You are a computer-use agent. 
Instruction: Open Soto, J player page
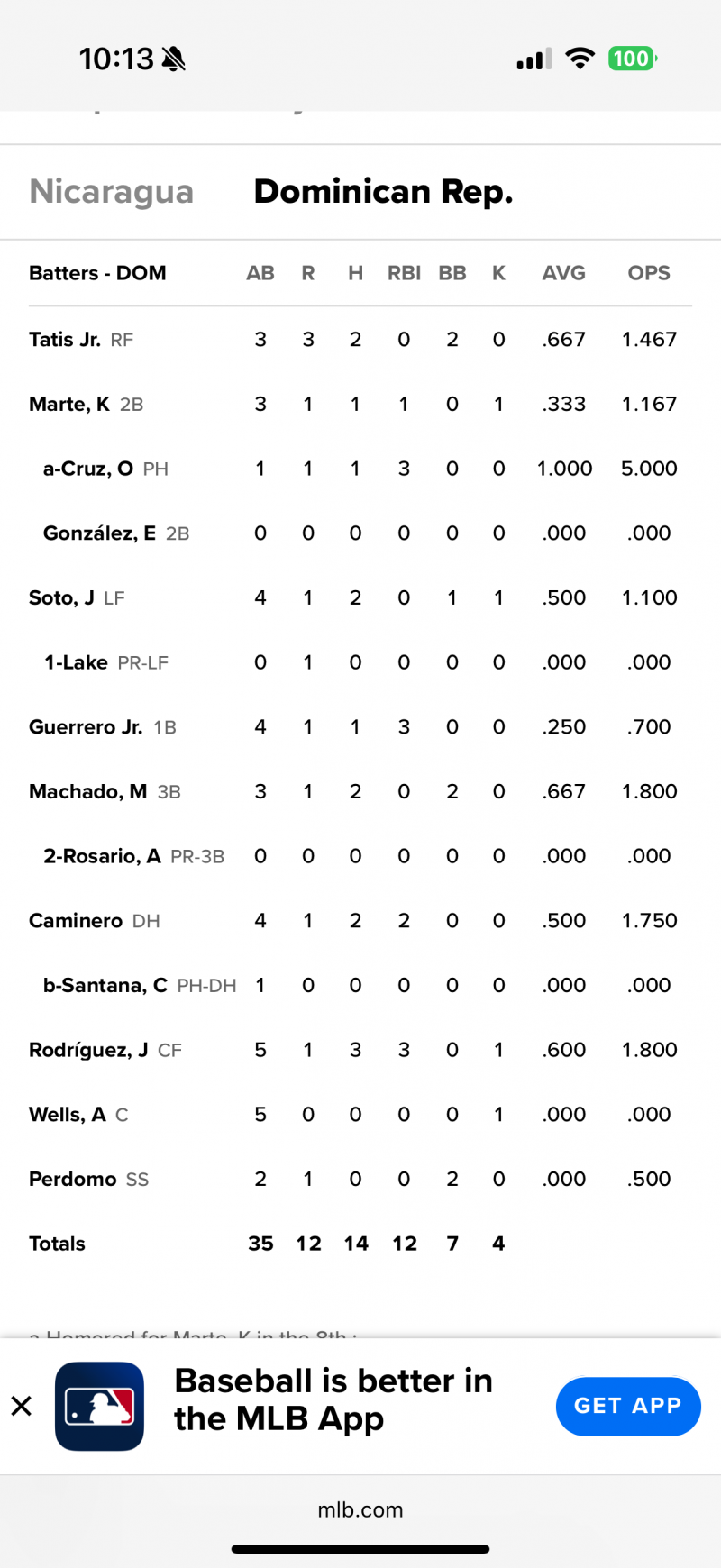click(61, 598)
